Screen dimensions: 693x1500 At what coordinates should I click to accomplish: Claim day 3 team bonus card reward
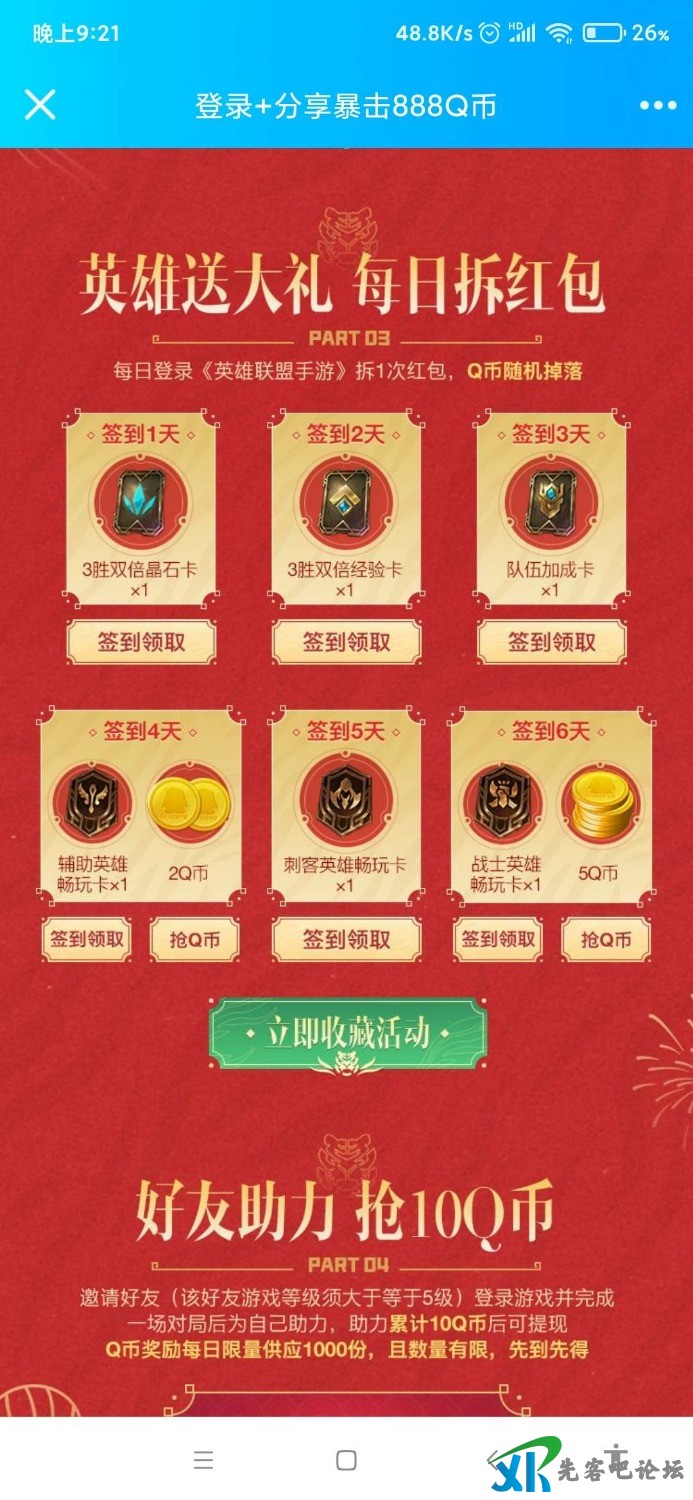pos(551,643)
